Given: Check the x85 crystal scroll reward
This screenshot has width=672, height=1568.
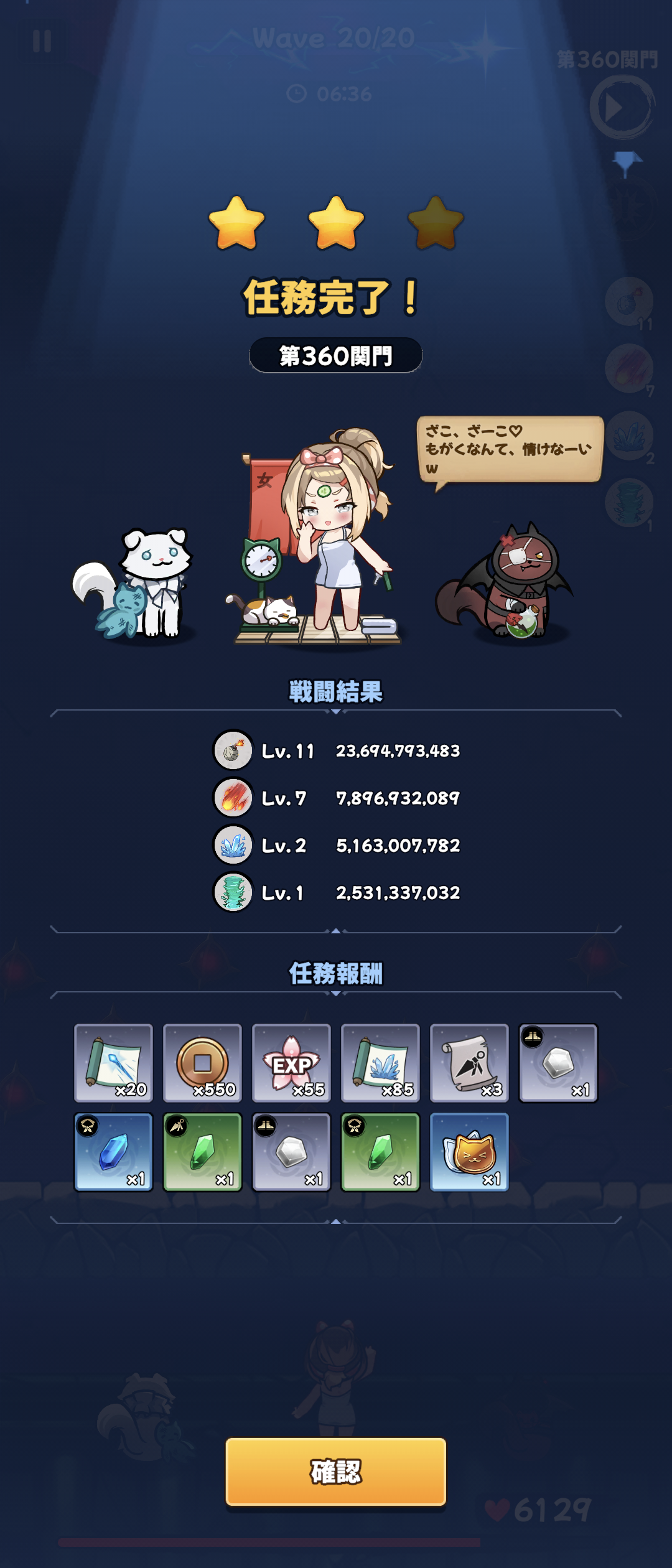Looking at the screenshot, I should 380,1063.
